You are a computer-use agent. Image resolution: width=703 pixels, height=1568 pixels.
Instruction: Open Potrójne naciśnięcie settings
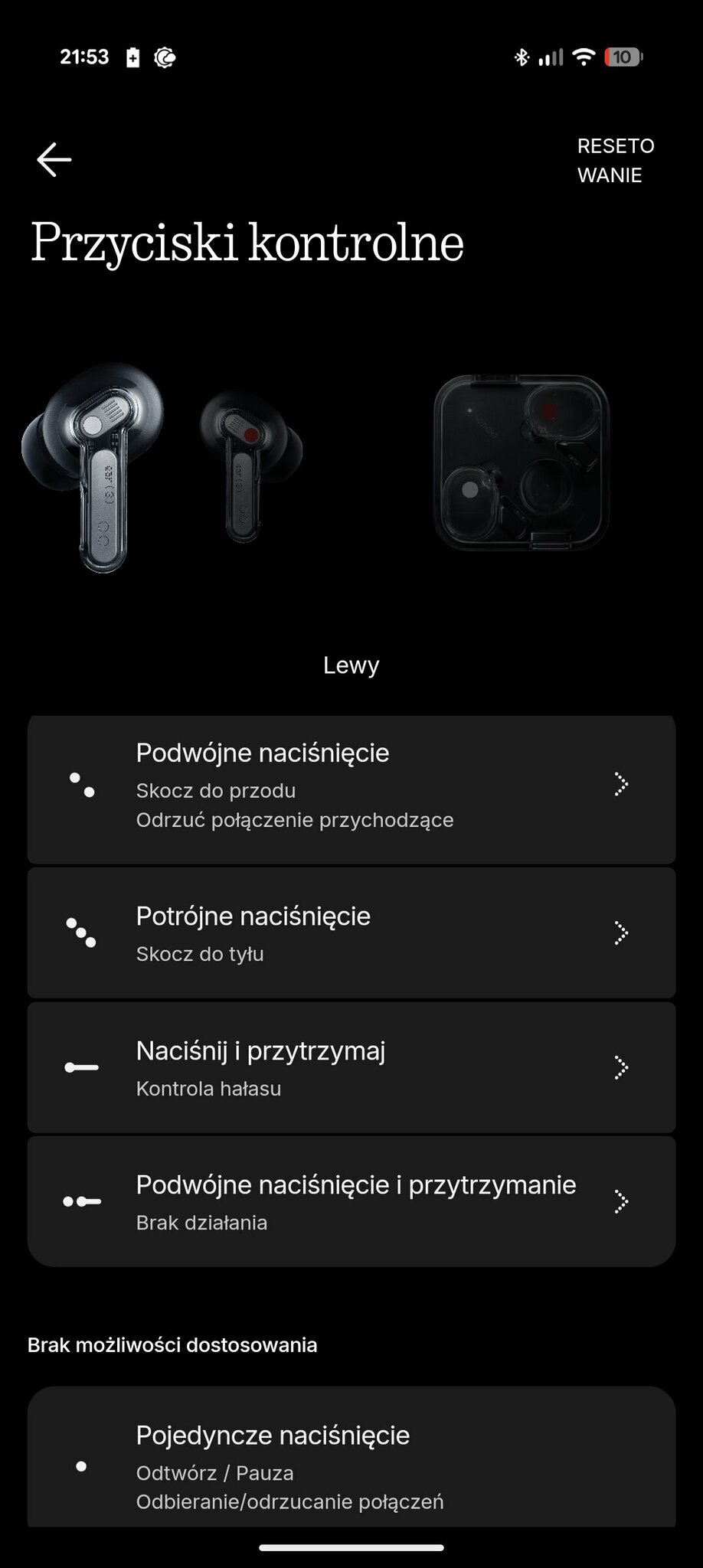coord(351,933)
